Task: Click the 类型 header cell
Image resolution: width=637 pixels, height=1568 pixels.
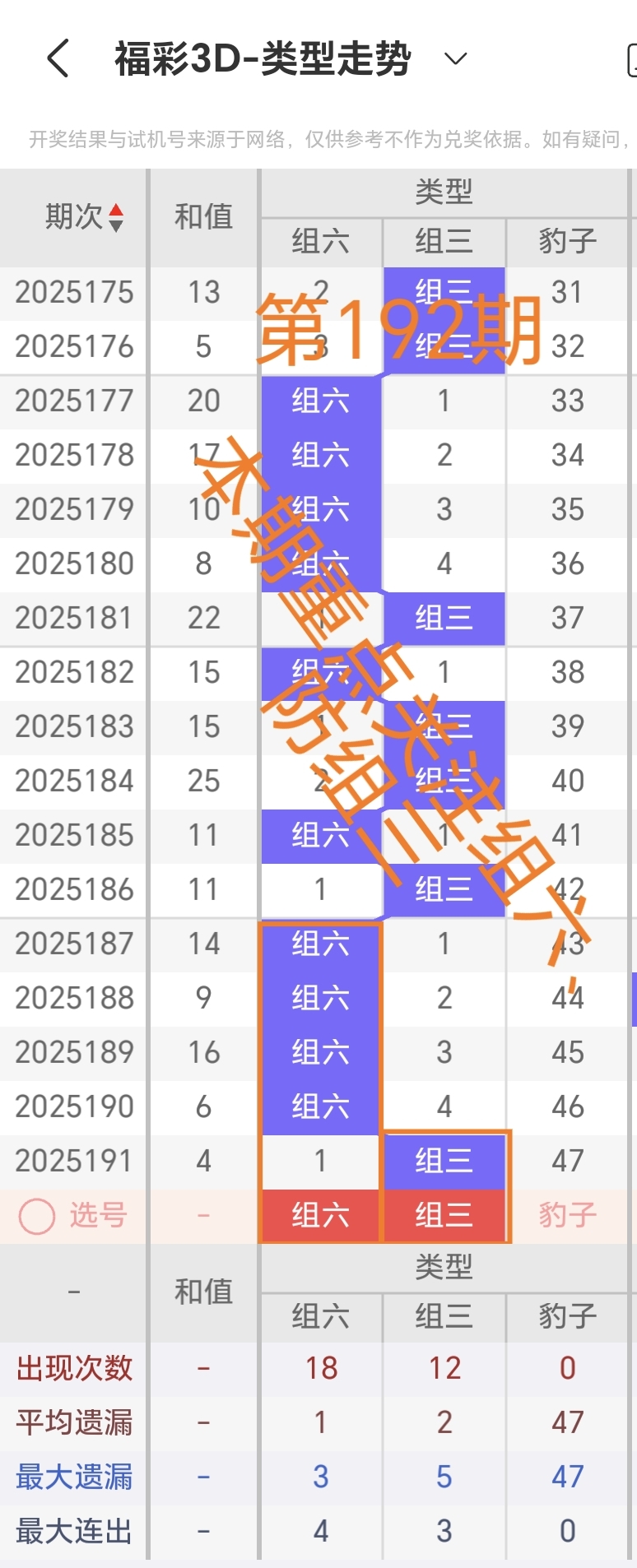Action: click(444, 191)
